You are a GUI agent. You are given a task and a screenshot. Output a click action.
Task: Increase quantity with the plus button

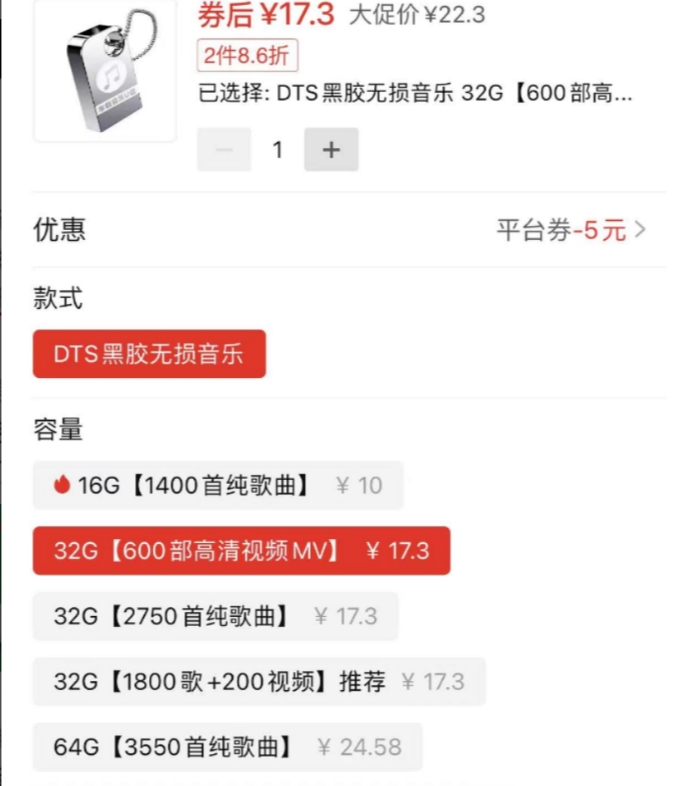point(331,150)
